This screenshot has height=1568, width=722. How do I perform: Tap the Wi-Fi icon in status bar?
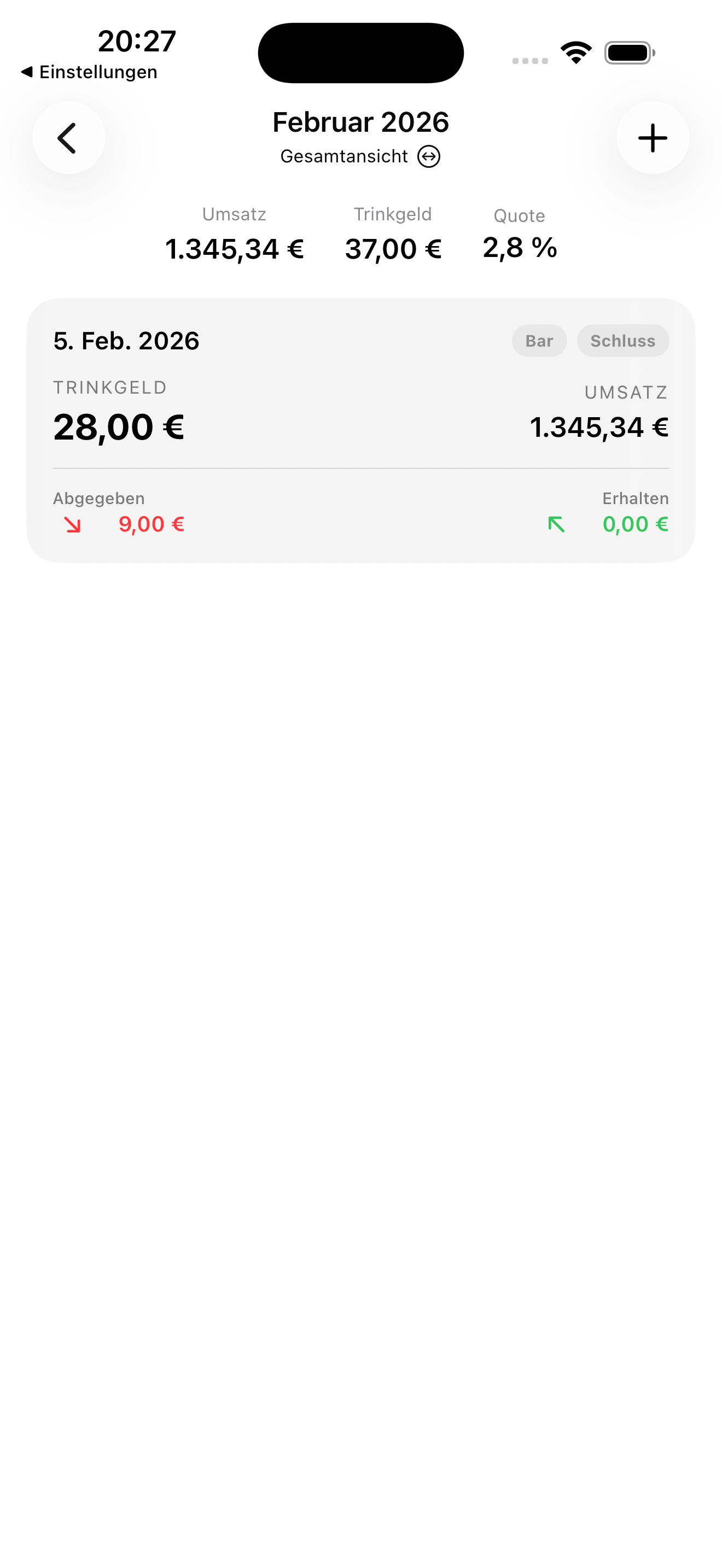tap(575, 52)
